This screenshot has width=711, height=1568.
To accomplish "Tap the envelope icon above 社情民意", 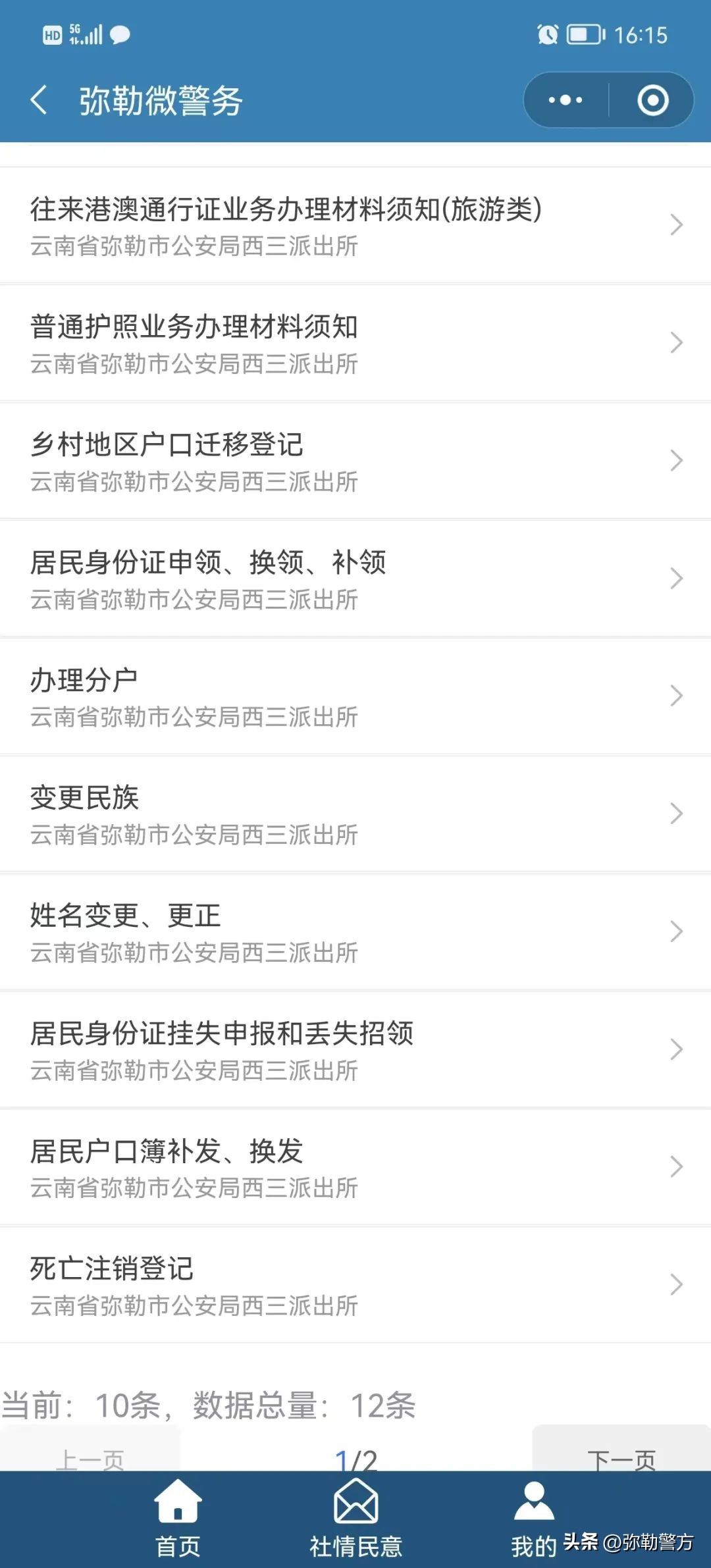I will pyautogui.click(x=355, y=1503).
